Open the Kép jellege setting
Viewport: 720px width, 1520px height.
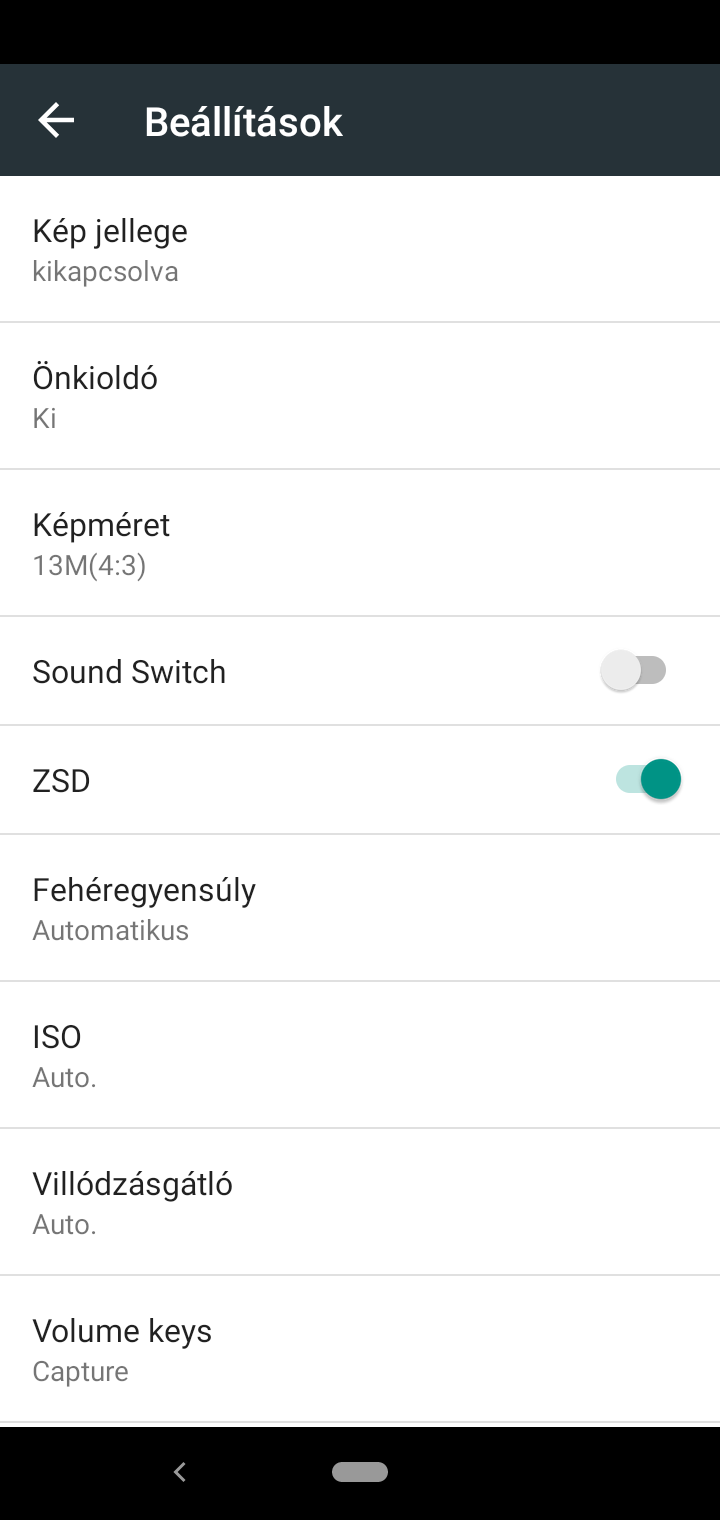(360, 250)
